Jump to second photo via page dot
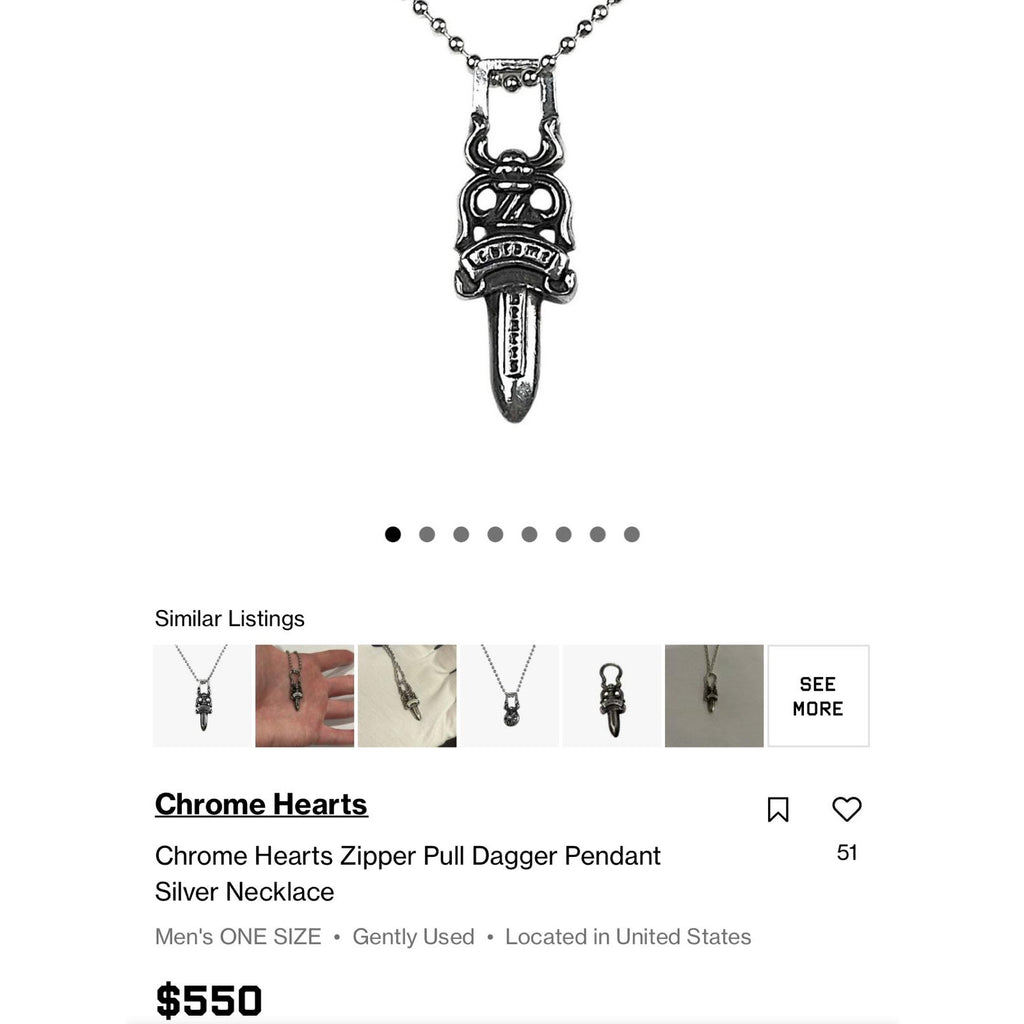1024x1024 pixels. click(x=427, y=534)
